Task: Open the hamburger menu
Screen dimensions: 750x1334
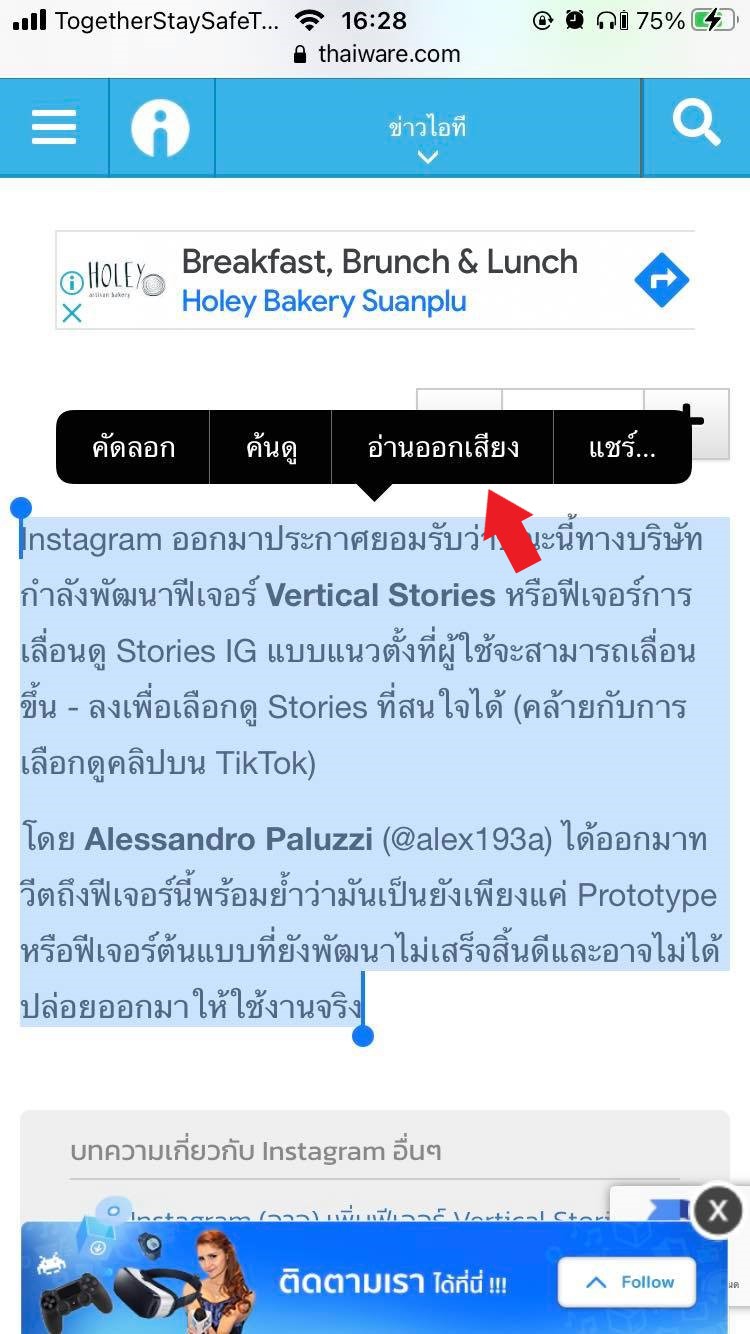Action: tap(54, 127)
